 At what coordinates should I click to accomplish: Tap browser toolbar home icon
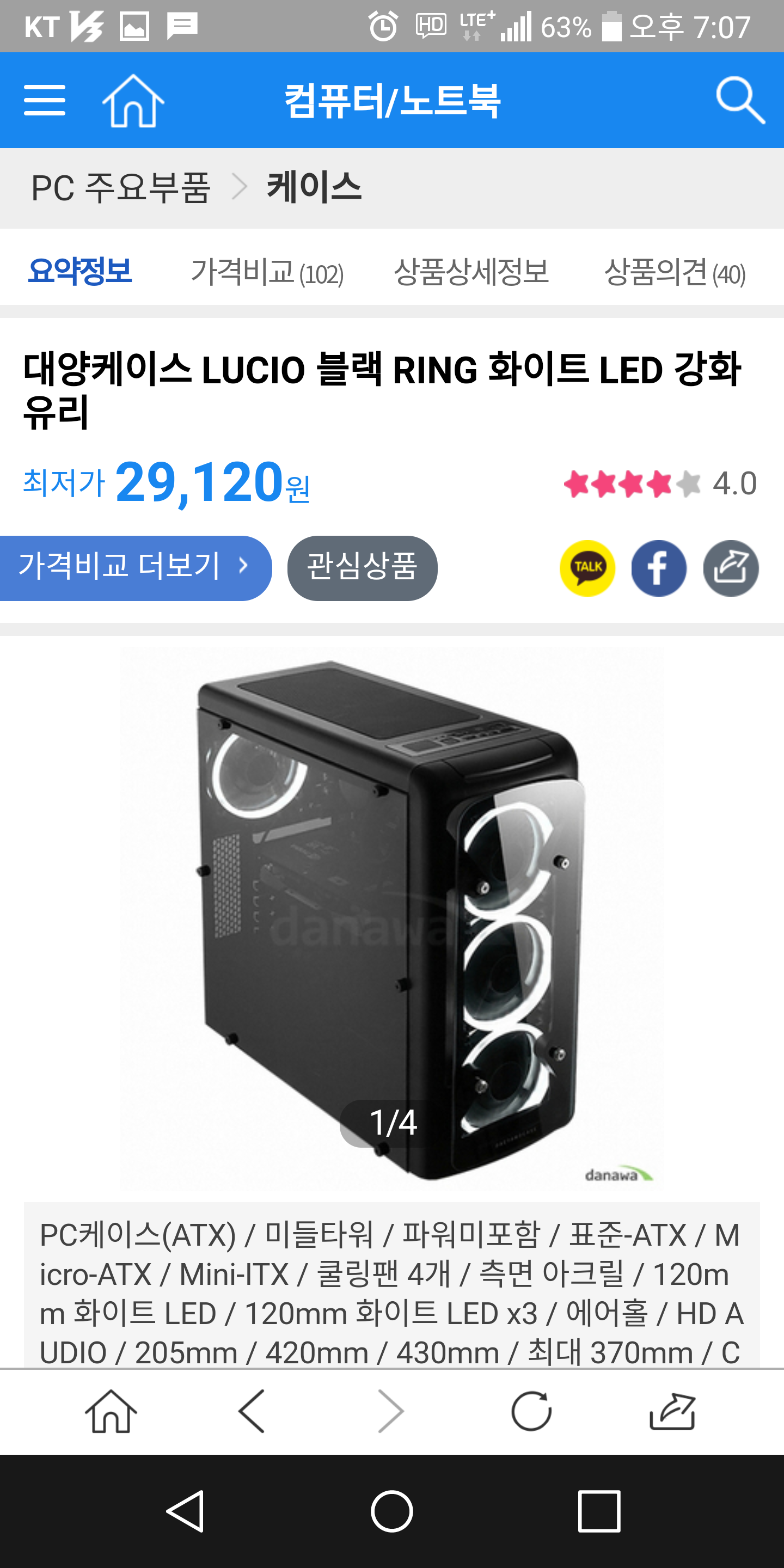click(111, 1411)
